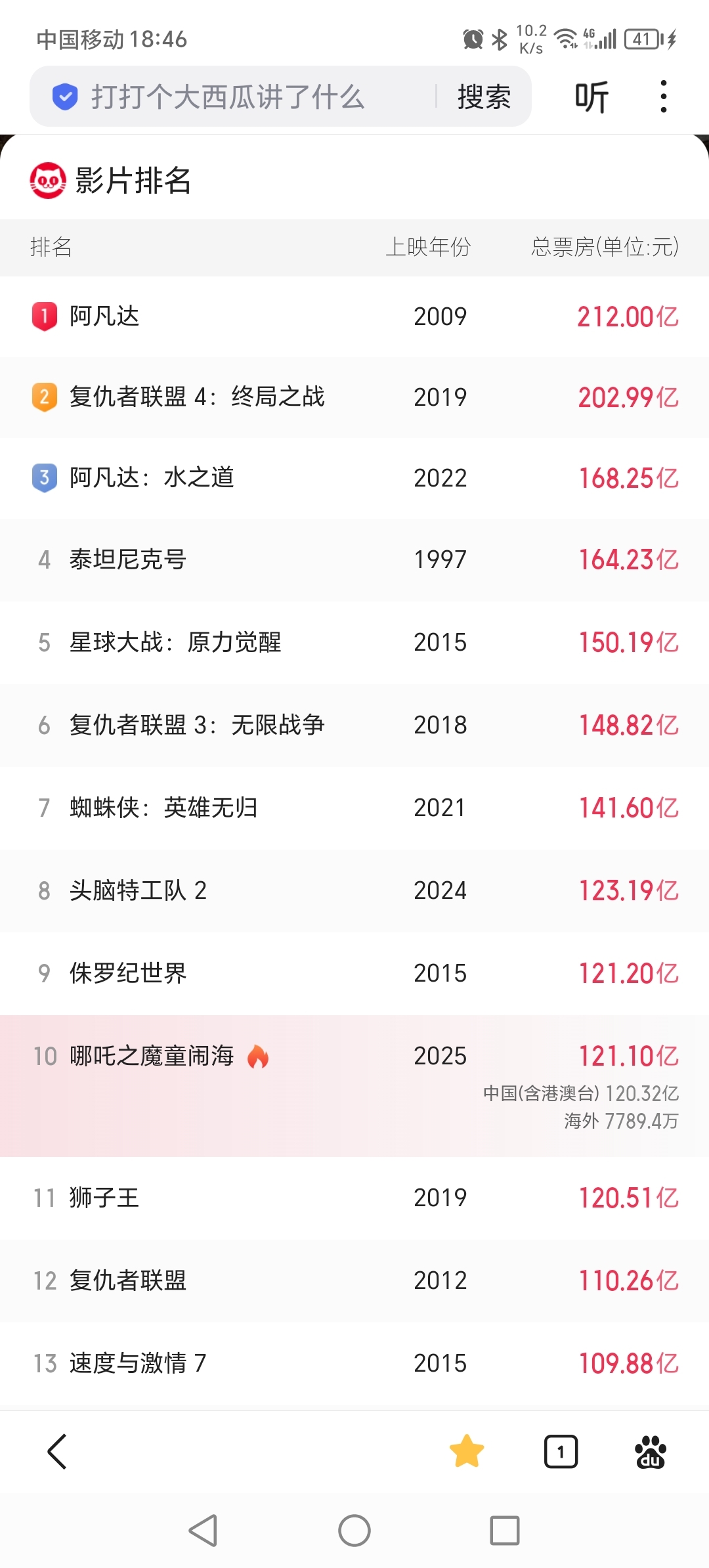Screen dimensions: 709x1568
Task: Open the three-dot overflow menu
Action: click(664, 97)
